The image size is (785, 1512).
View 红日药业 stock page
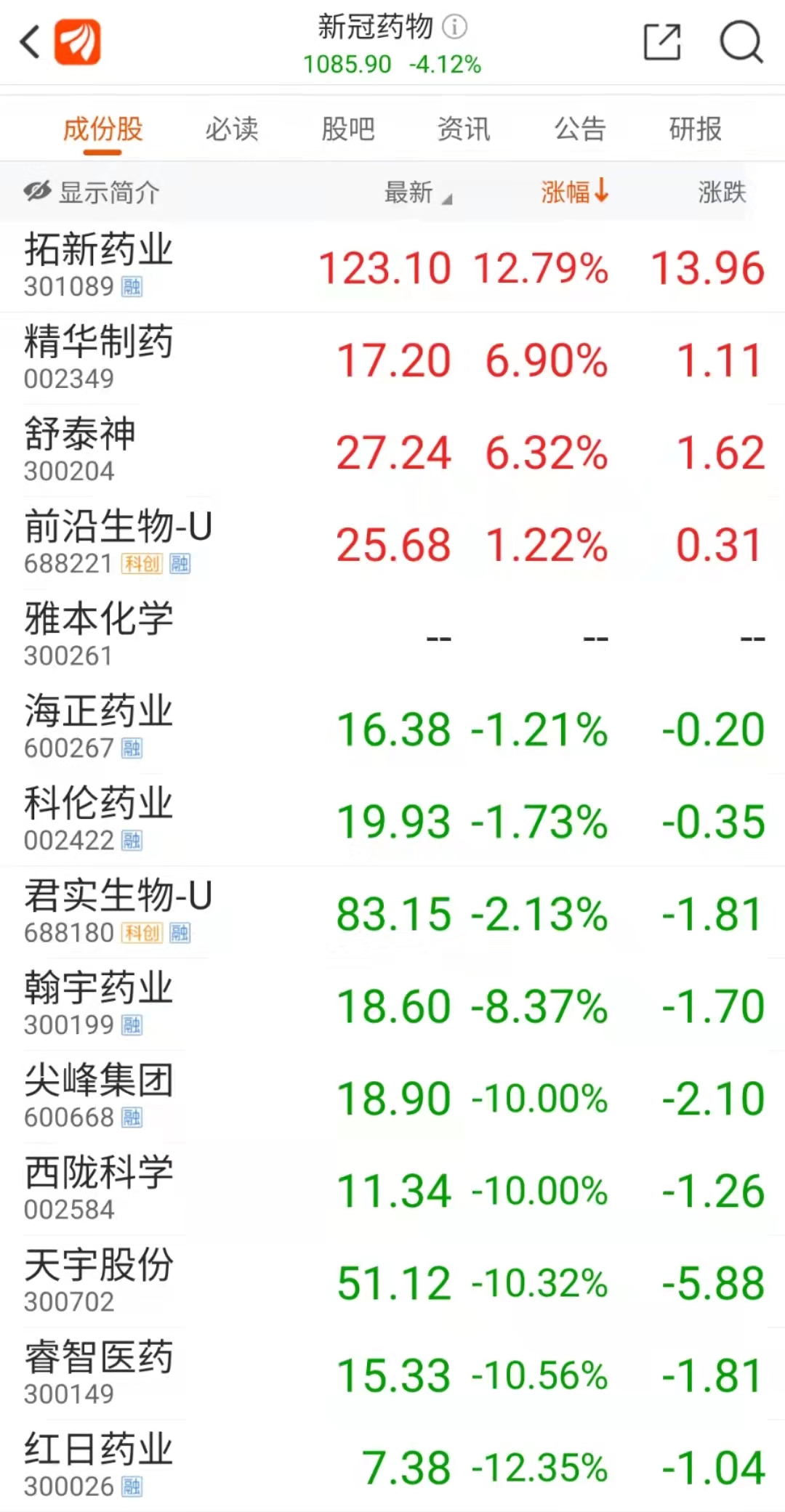coord(98,1465)
